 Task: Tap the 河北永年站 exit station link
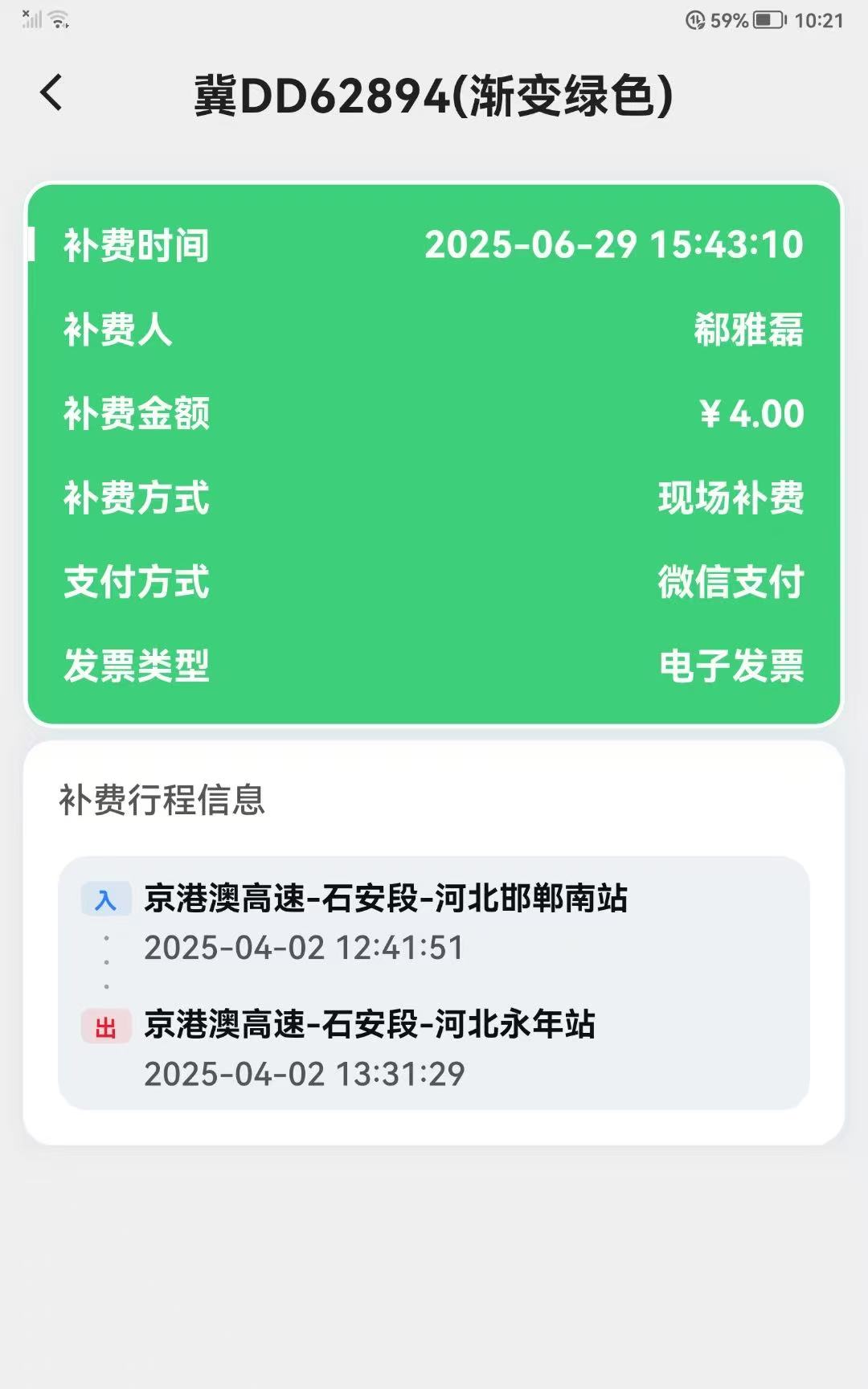click(368, 1026)
